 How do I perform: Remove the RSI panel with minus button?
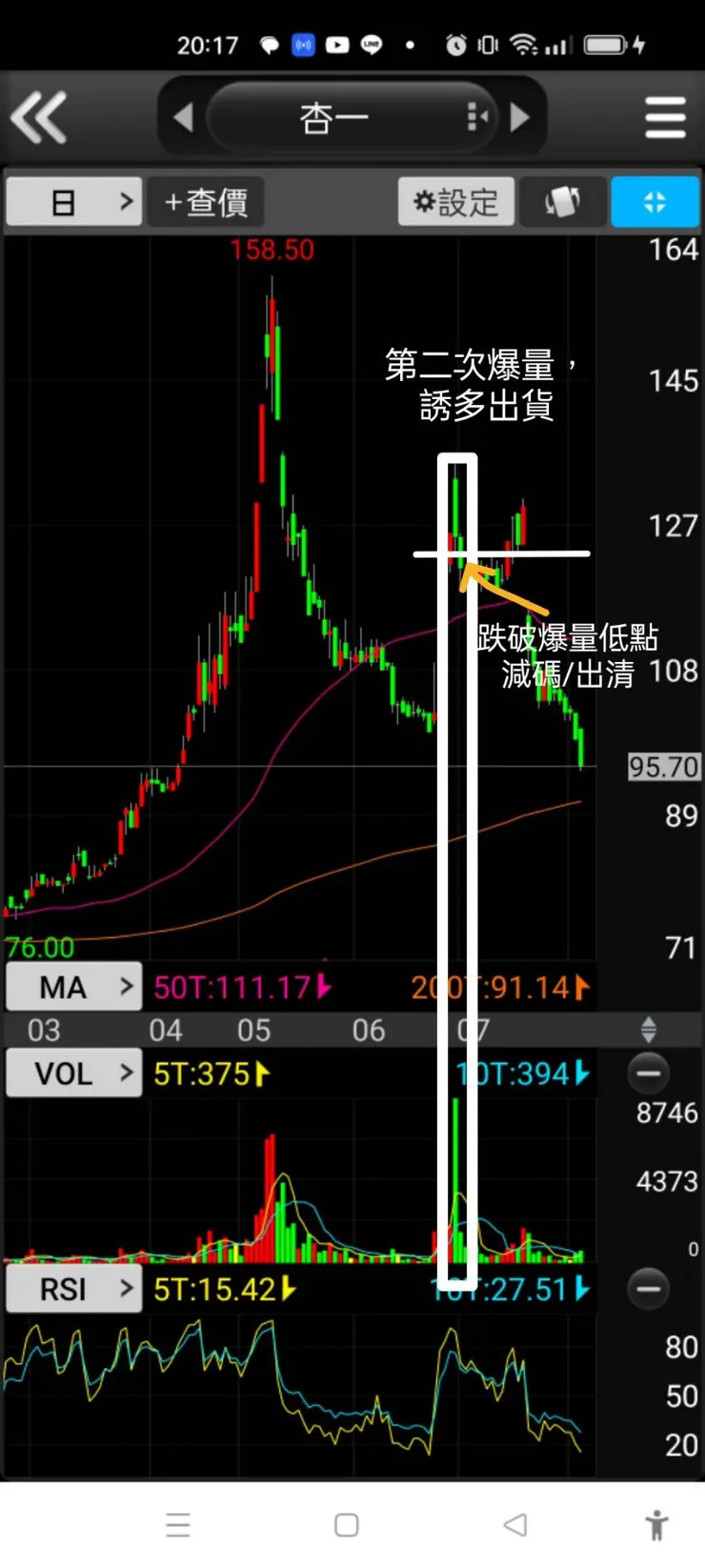coord(649,1289)
